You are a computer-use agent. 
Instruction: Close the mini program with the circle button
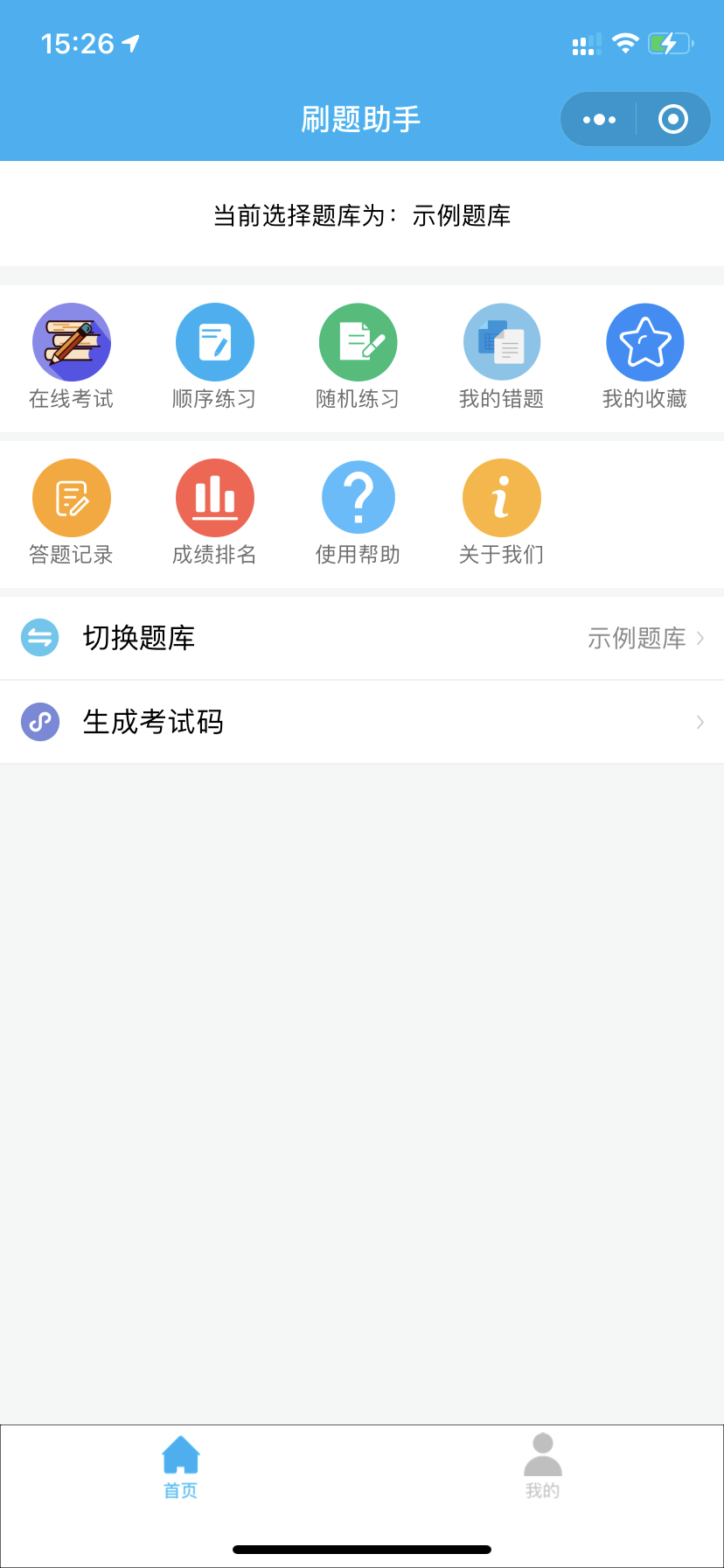672,119
